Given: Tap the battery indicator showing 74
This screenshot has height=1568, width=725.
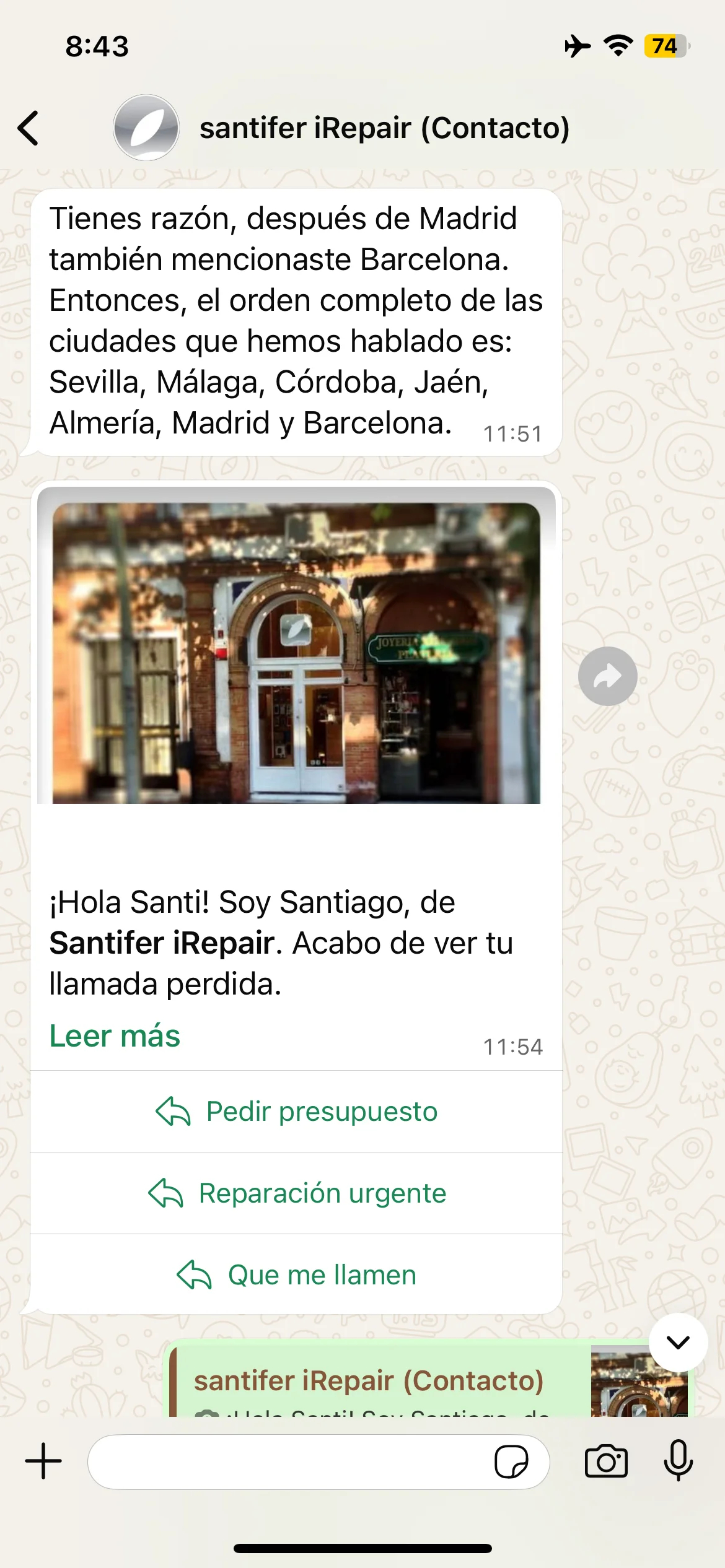Looking at the screenshot, I should click(x=666, y=44).
